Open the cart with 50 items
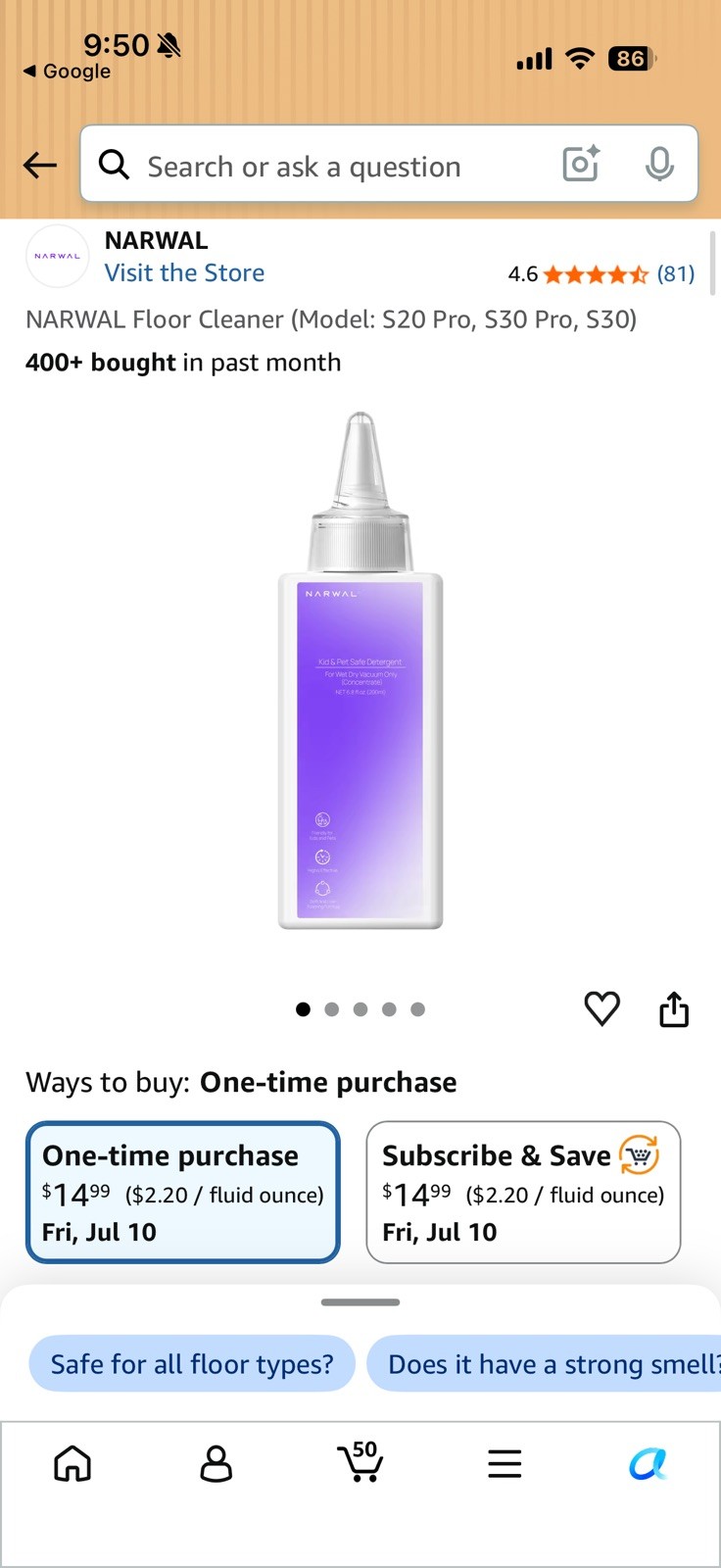This screenshot has width=721, height=1568. 360,1462
